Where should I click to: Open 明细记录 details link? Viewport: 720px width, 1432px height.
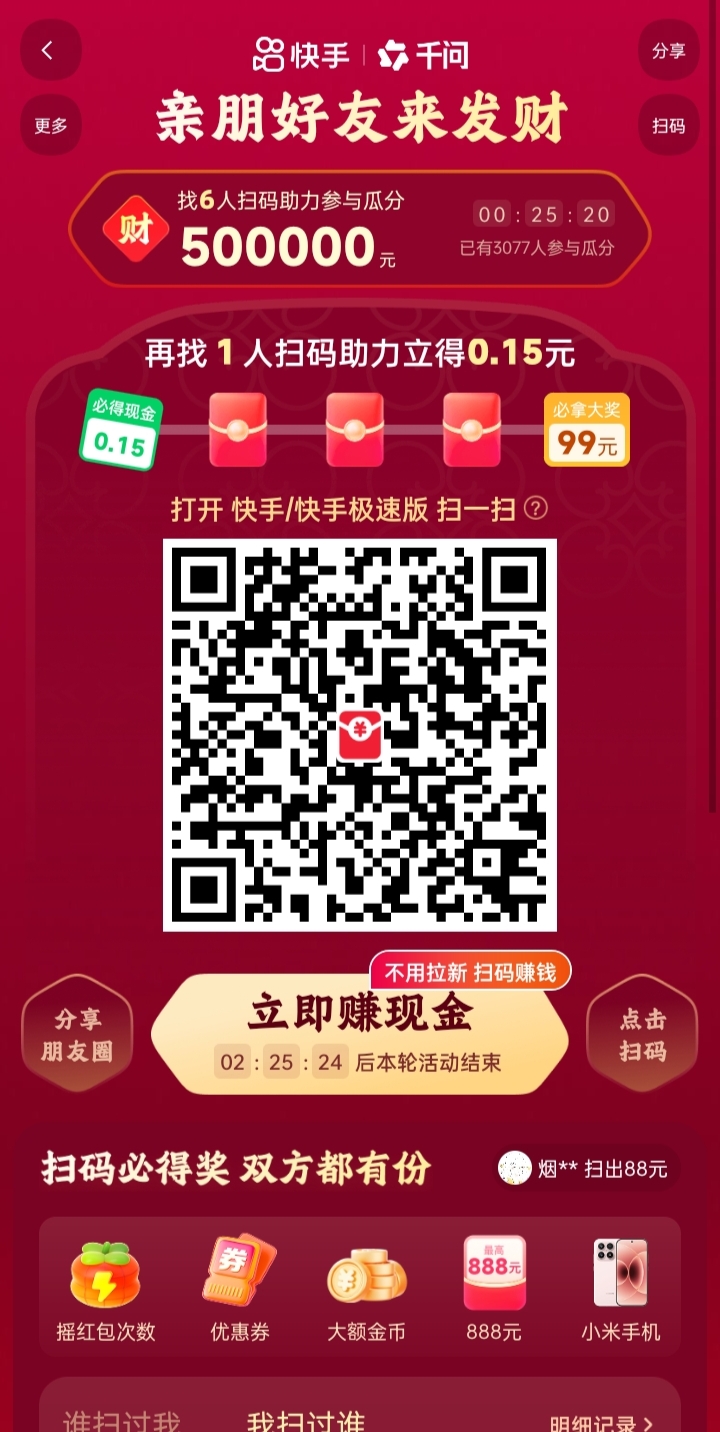click(x=600, y=1423)
